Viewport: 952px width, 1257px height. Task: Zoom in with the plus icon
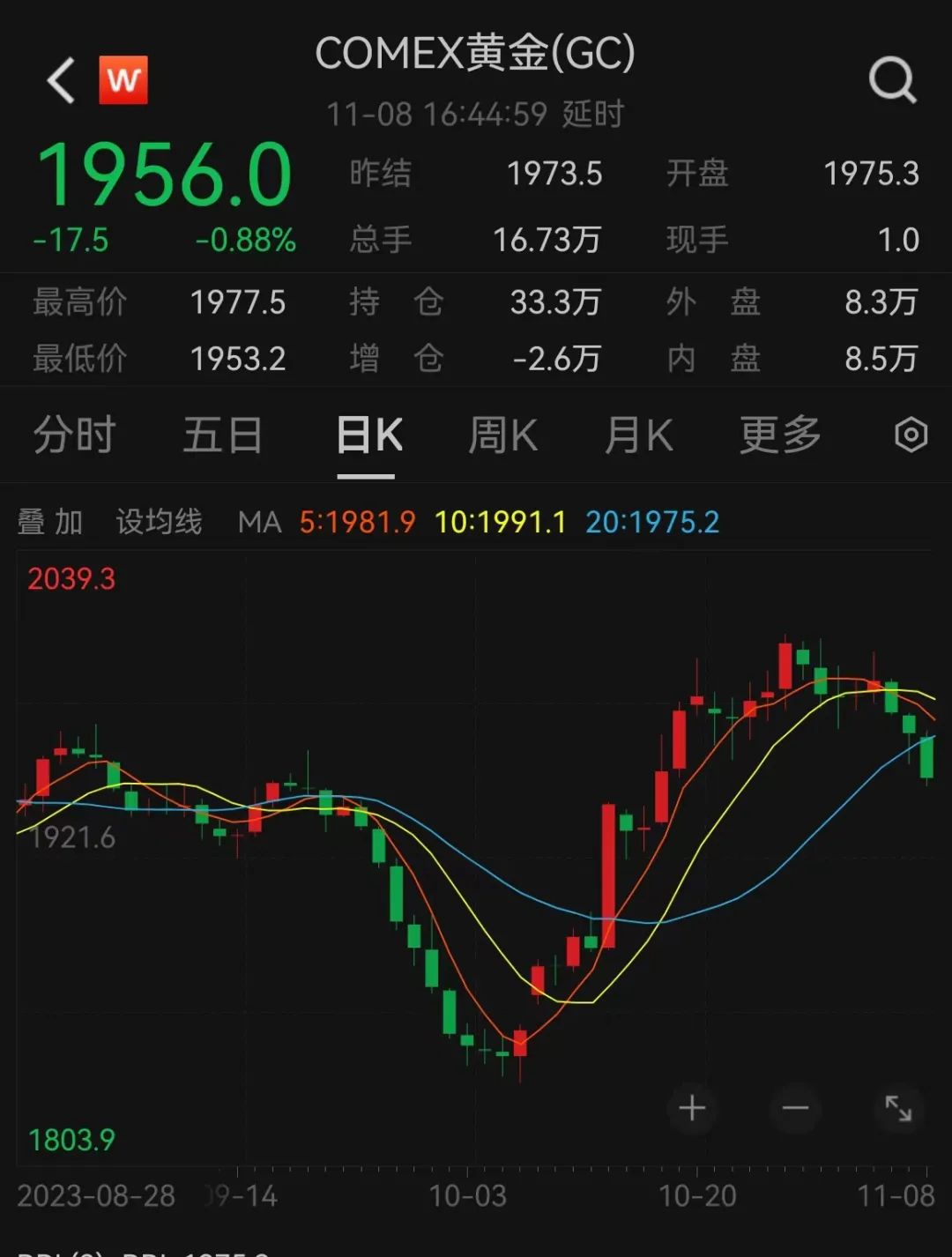coord(693,1109)
